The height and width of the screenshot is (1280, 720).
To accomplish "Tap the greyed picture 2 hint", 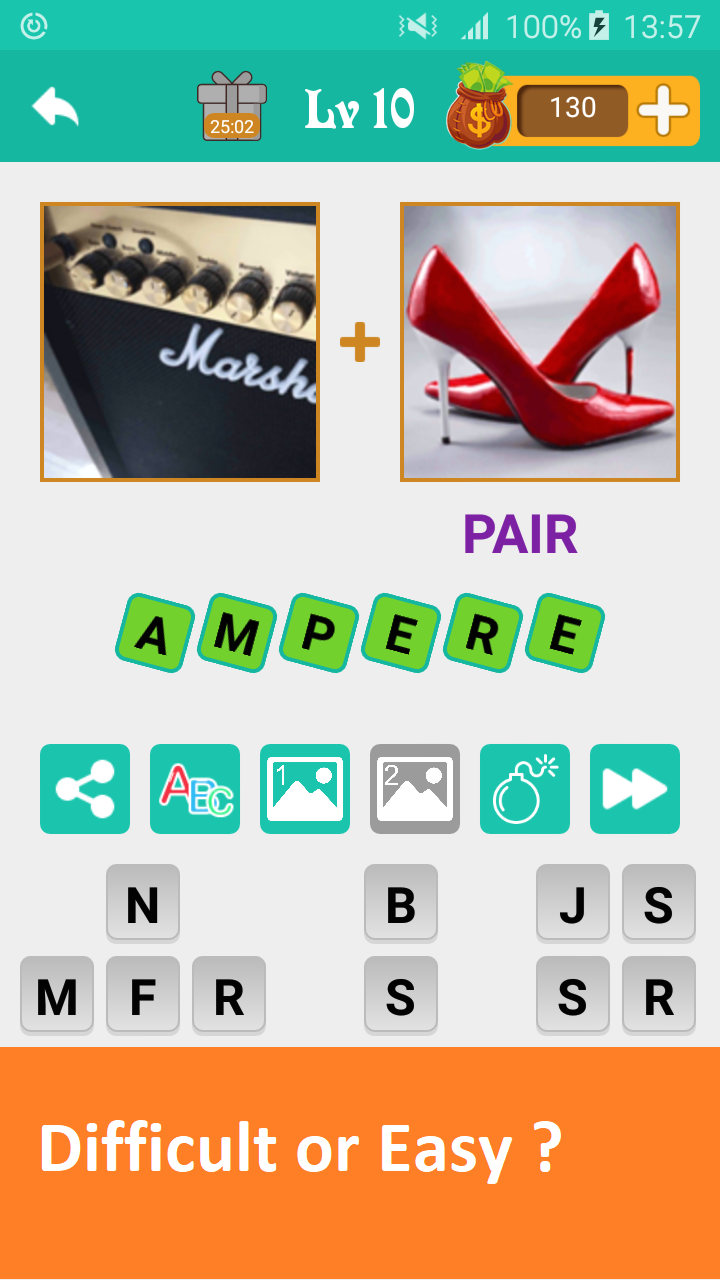I will [x=415, y=789].
